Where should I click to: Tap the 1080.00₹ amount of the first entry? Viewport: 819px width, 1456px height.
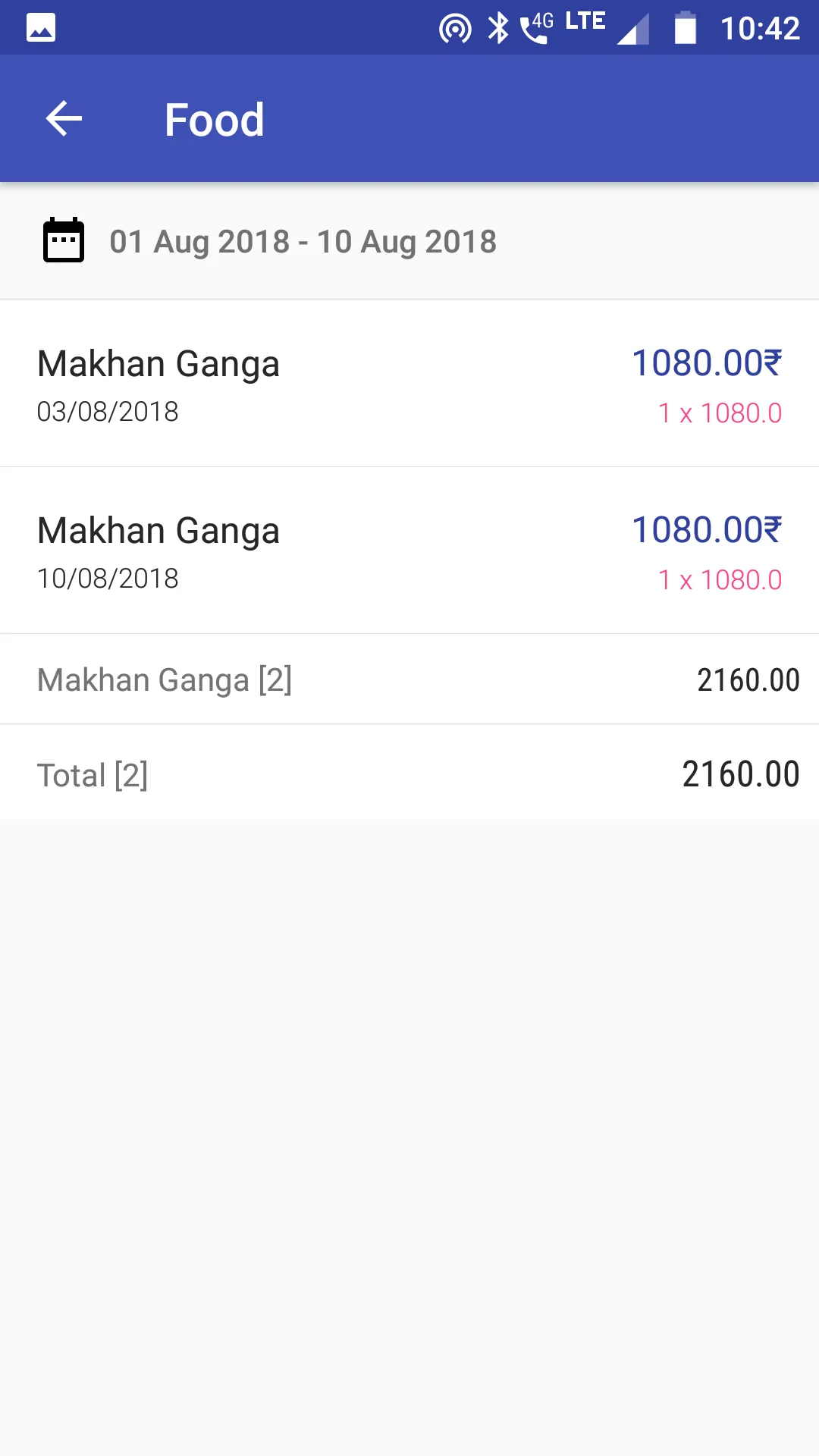tap(706, 364)
